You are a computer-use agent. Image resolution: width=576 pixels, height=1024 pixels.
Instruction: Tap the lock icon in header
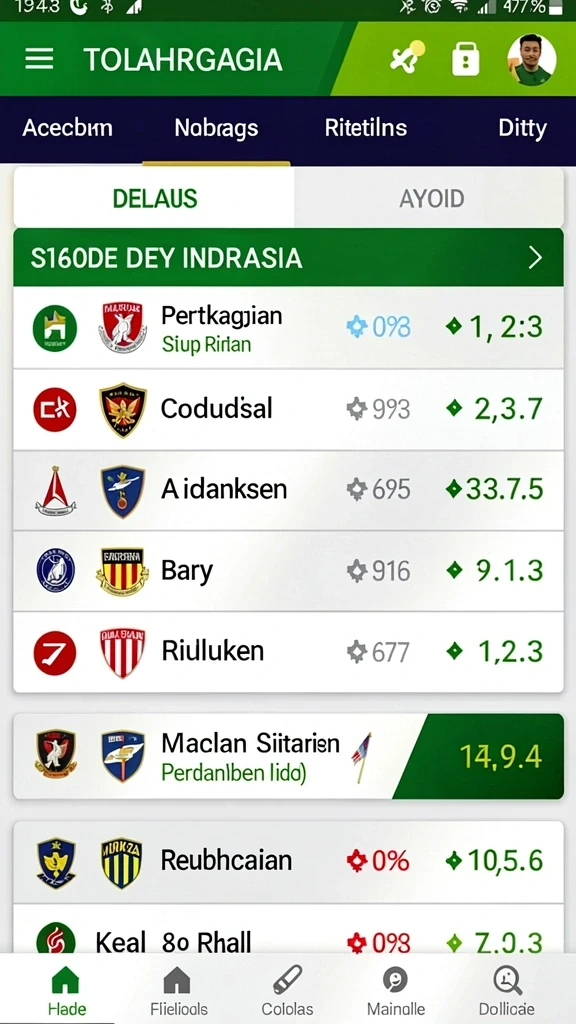click(x=466, y=59)
